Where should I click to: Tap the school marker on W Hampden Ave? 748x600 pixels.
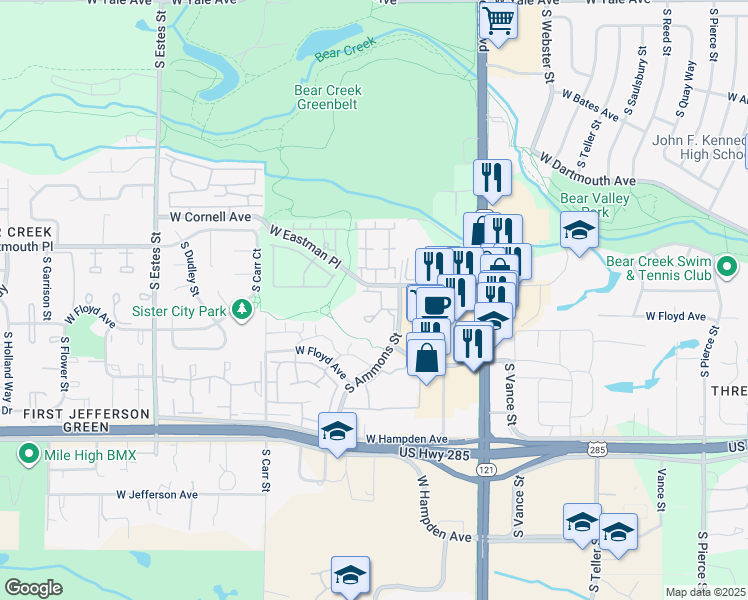tap(337, 431)
